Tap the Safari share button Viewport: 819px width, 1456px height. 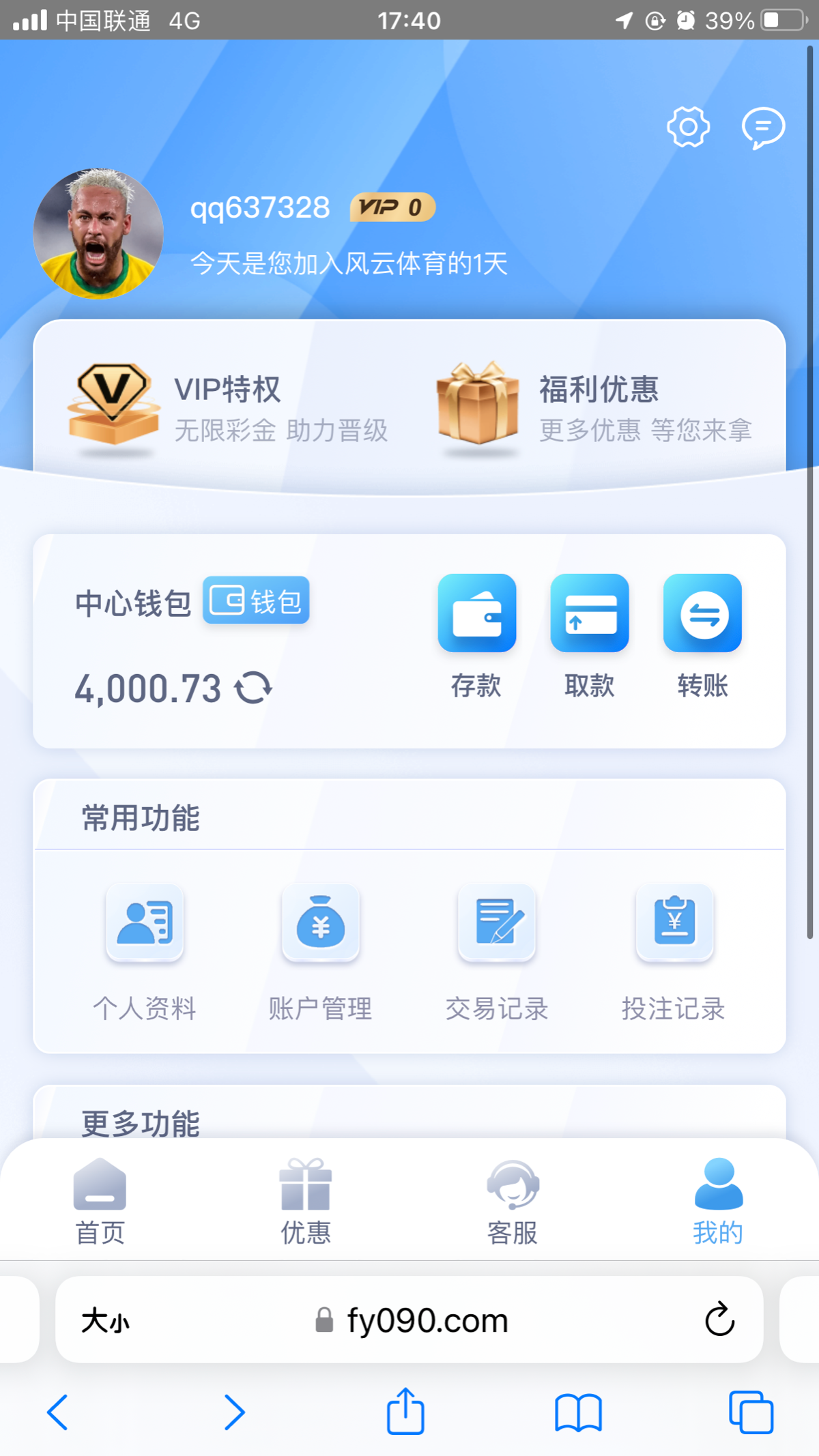pyautogui.click(x=405, y=1411)
